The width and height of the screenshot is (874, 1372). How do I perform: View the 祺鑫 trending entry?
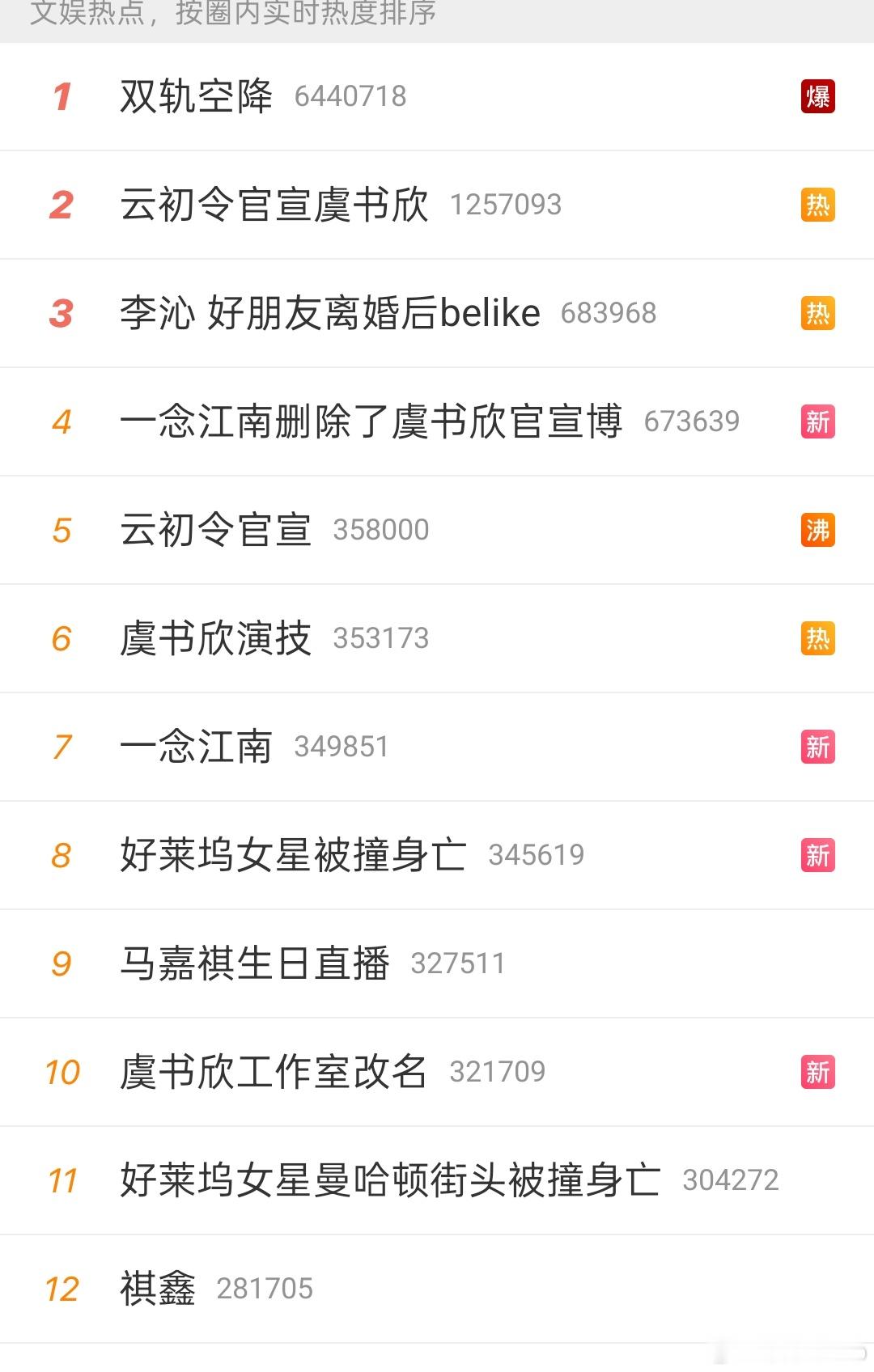[158, 1288]
